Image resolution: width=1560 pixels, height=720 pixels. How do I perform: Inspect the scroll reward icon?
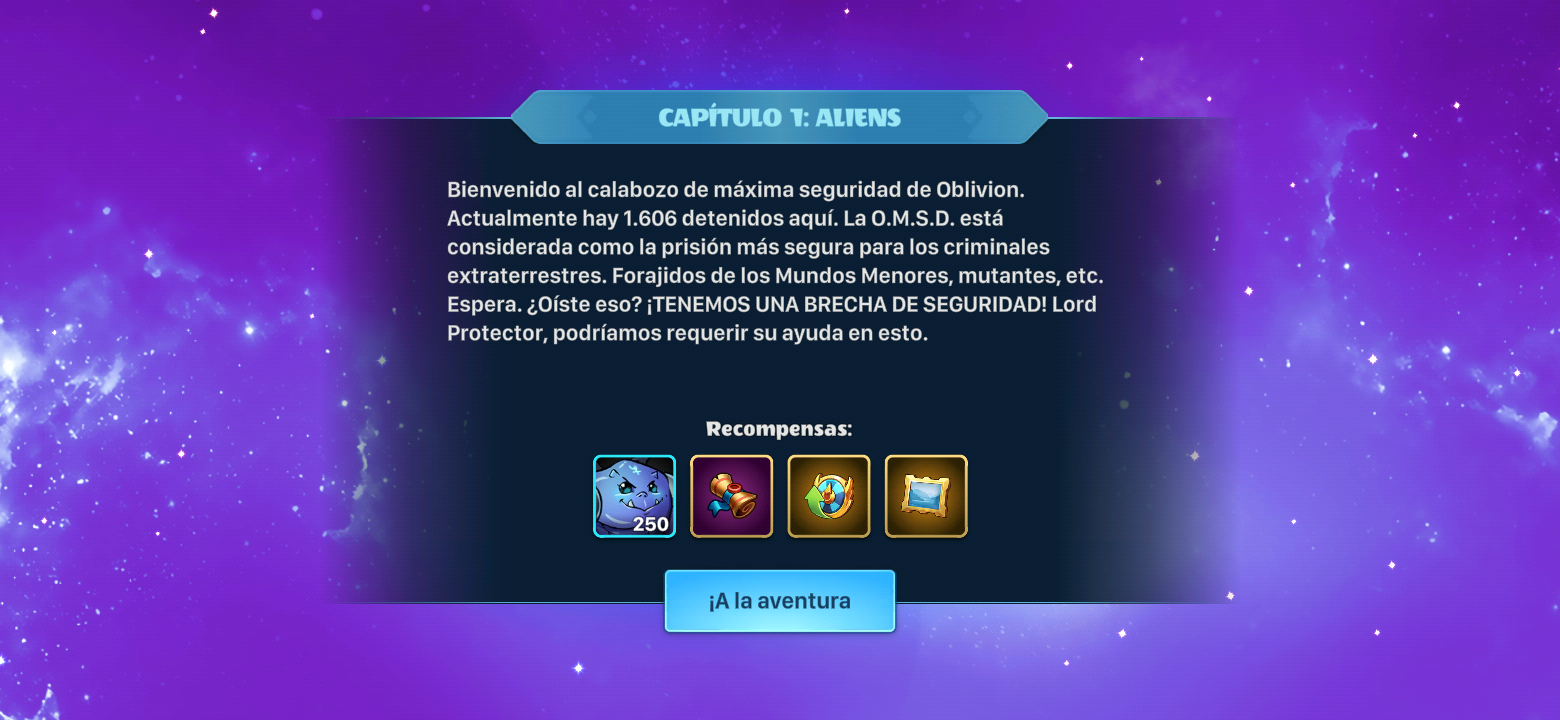coord(731,496)
